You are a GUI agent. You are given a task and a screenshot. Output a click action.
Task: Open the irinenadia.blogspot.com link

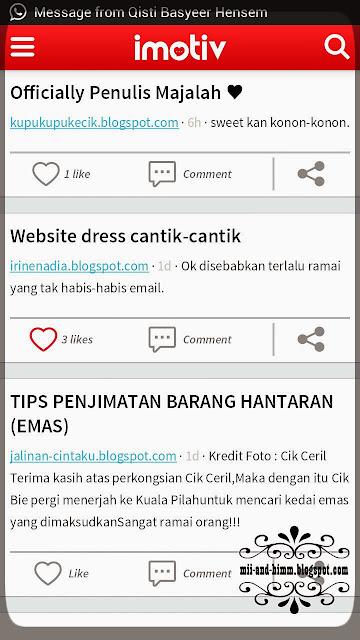tap(79, 267)
